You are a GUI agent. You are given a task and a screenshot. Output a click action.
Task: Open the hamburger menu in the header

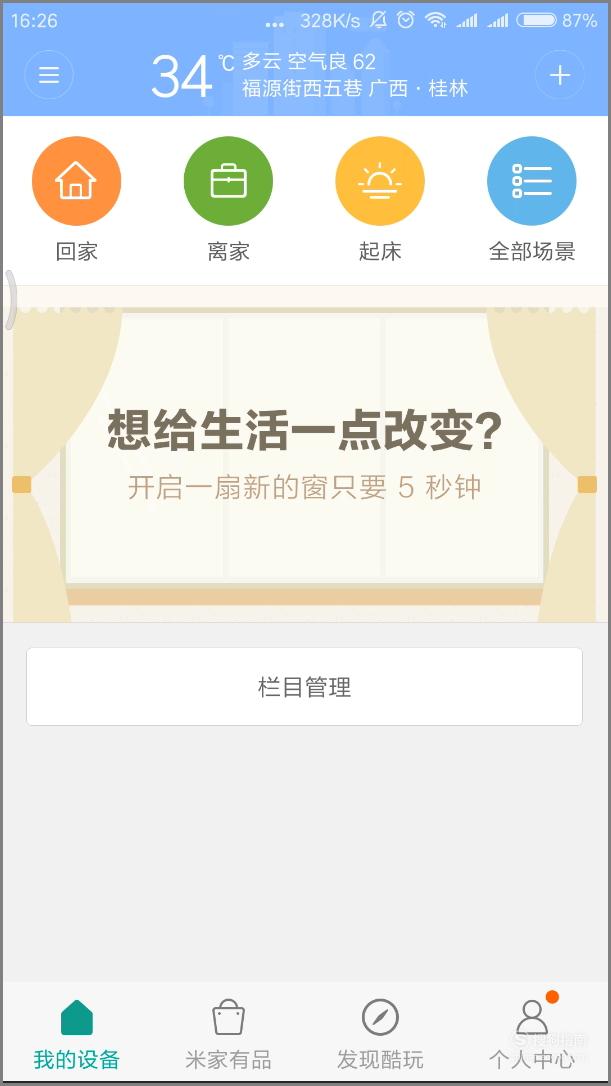click(48, 75)
